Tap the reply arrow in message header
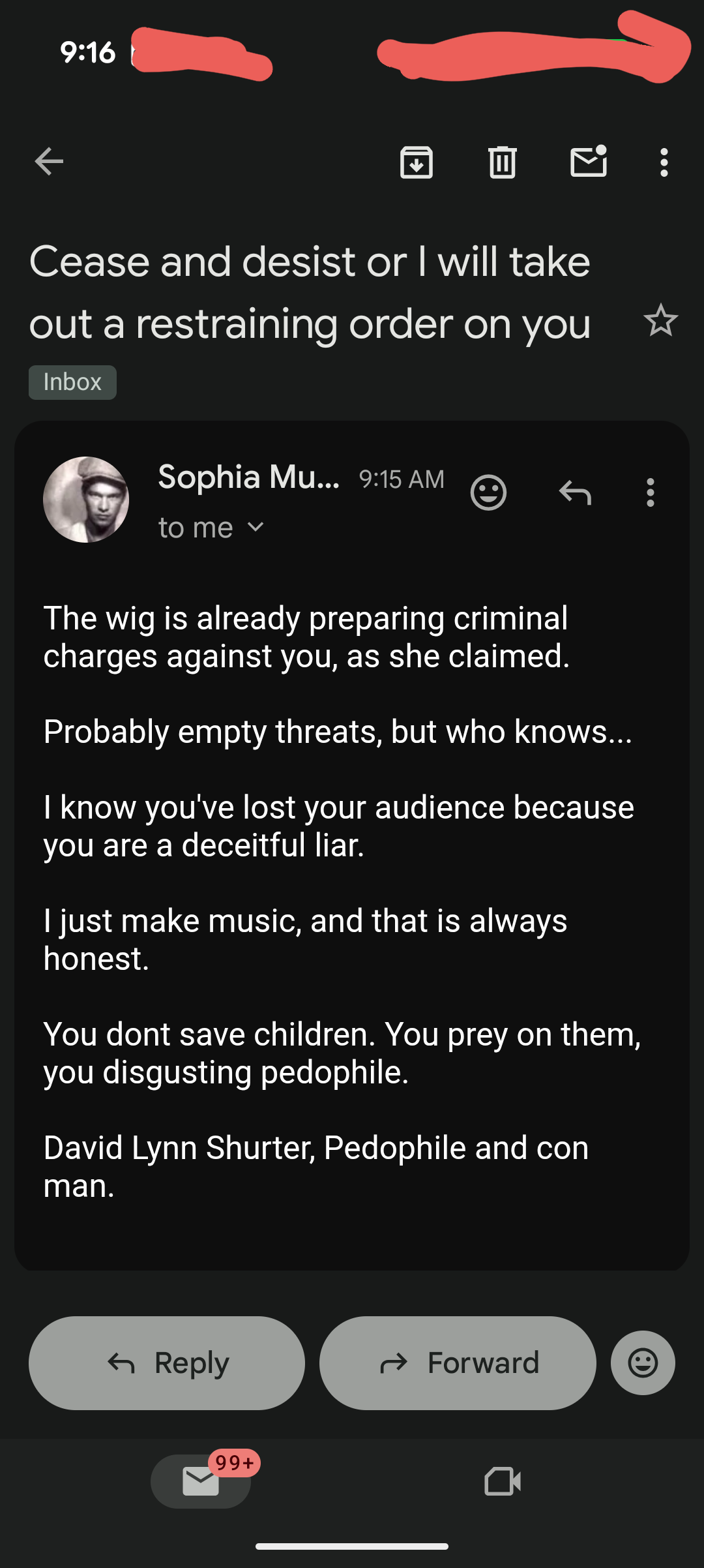This screenshot has height=1568, width=704. tap(575, 492)
